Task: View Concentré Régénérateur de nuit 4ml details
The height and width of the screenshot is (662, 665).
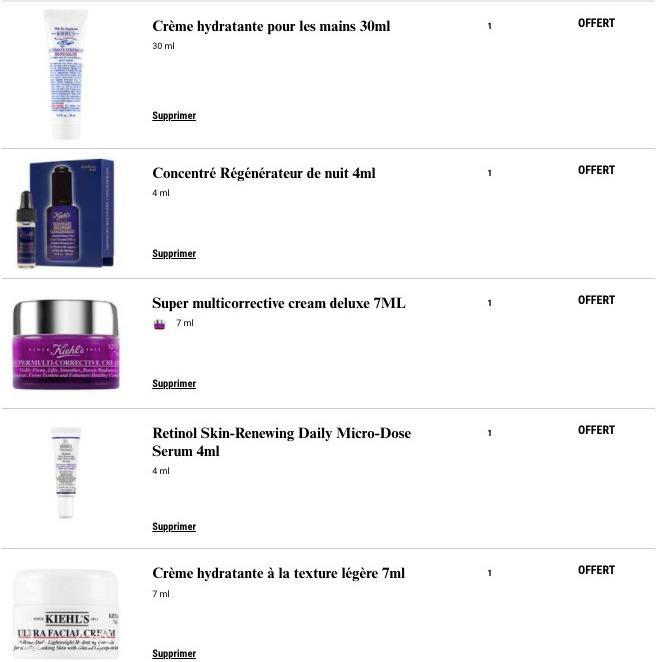Action: pos(264,173)
